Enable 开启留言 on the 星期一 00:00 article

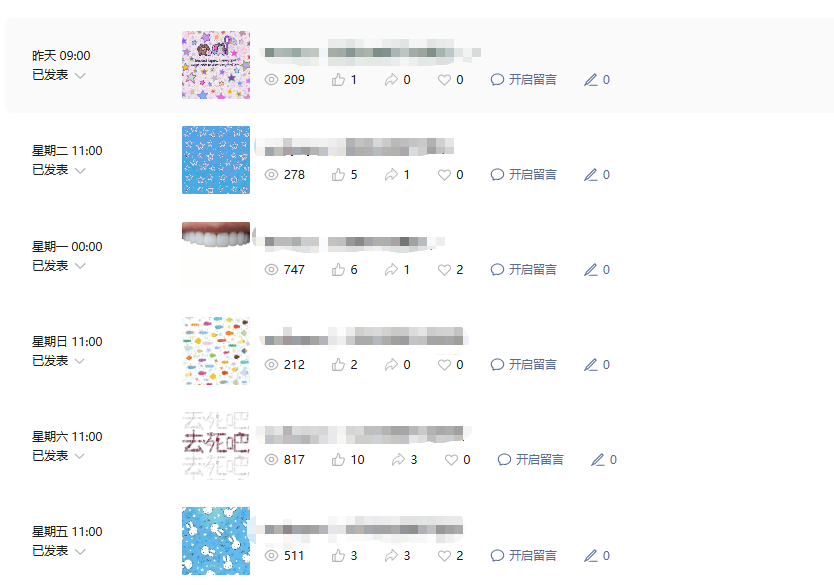coord(524,270)
